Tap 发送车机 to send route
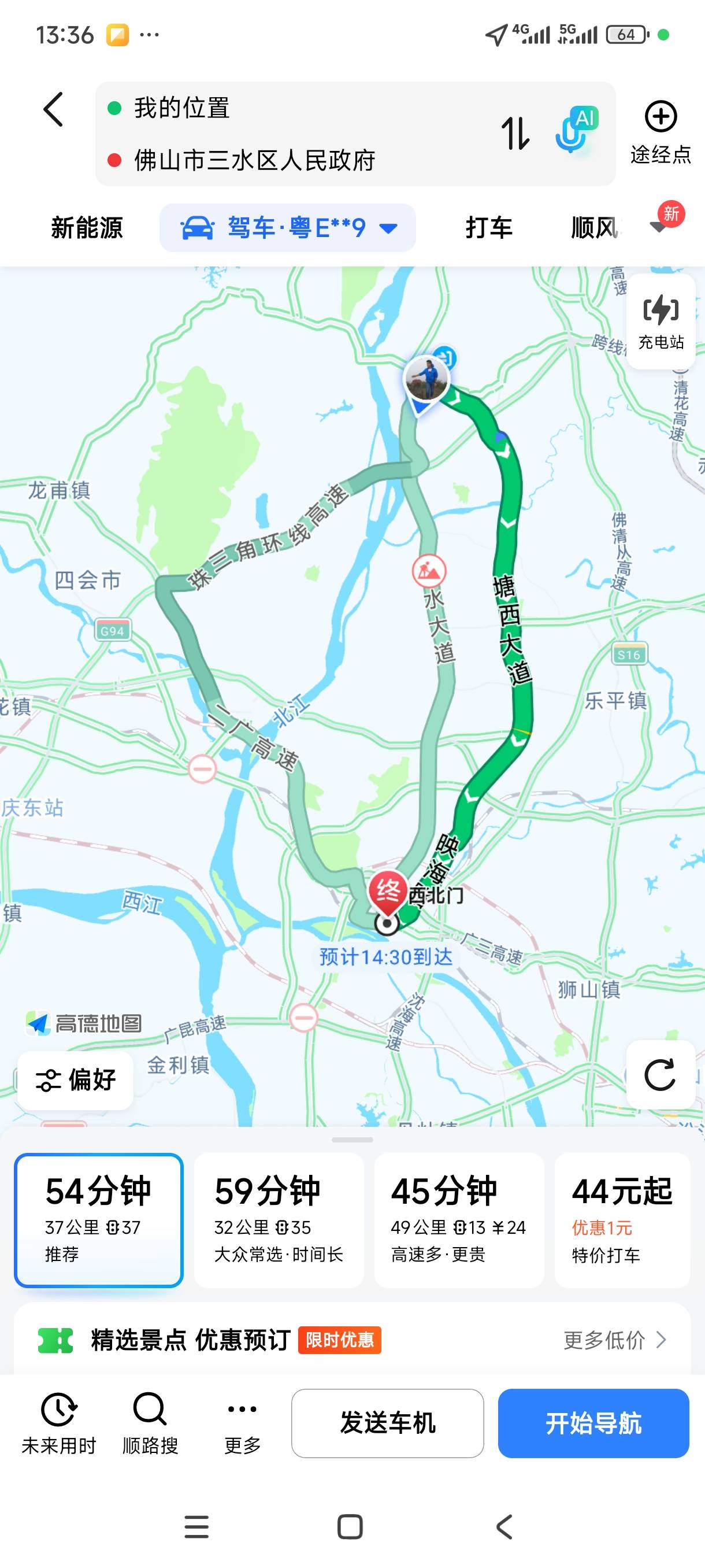 pyautogui.click(x=388, y=1423)
